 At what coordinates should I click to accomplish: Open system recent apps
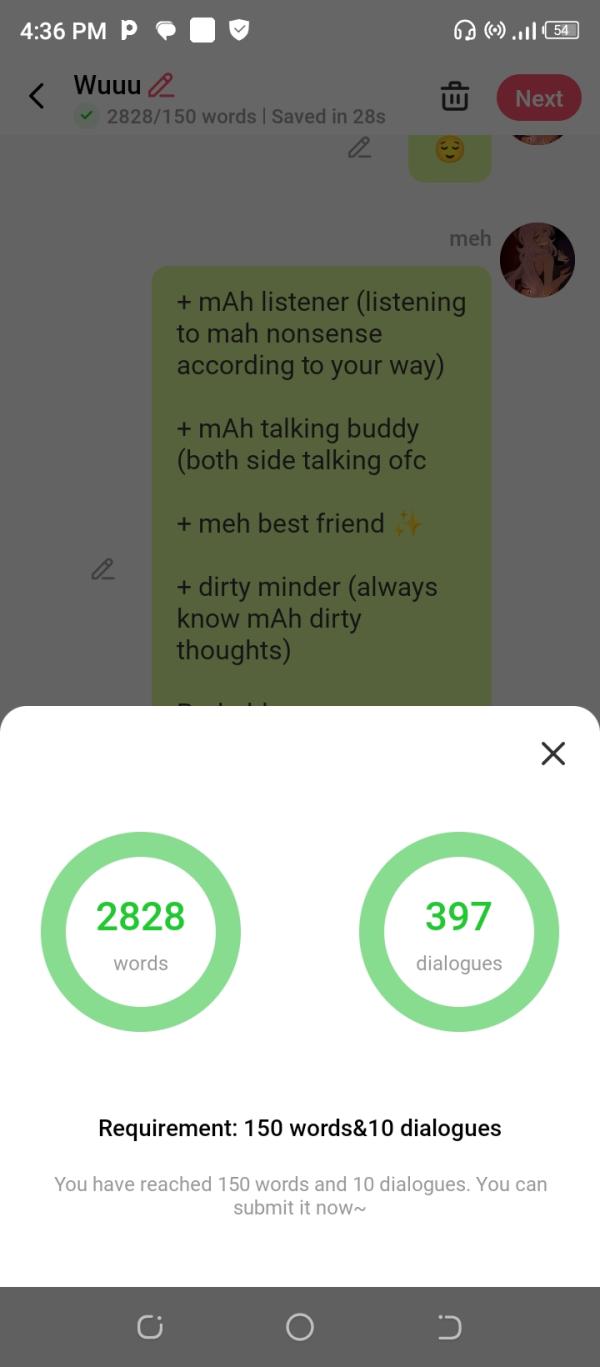click(150, 1327)
